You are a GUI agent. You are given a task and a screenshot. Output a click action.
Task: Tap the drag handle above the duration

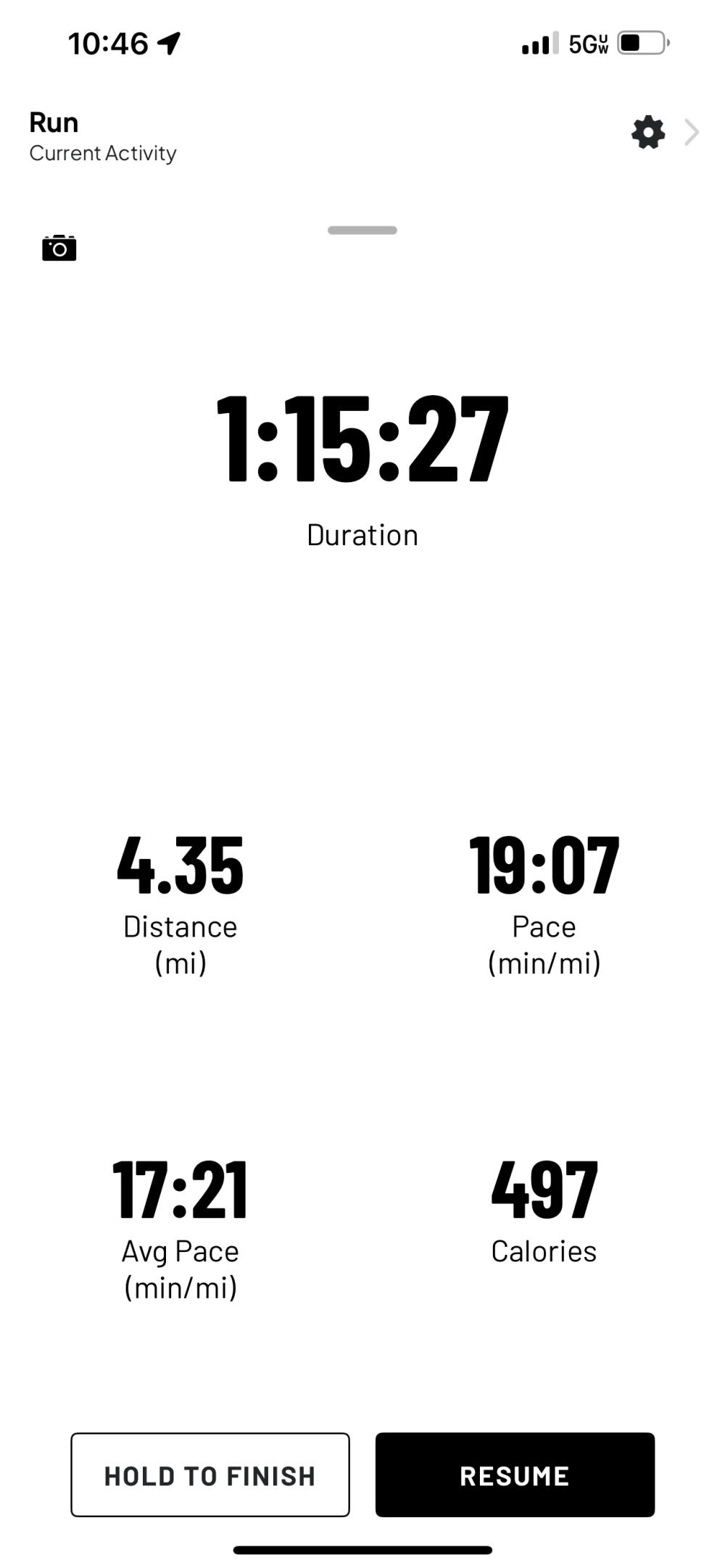click(x=362, y=231)
